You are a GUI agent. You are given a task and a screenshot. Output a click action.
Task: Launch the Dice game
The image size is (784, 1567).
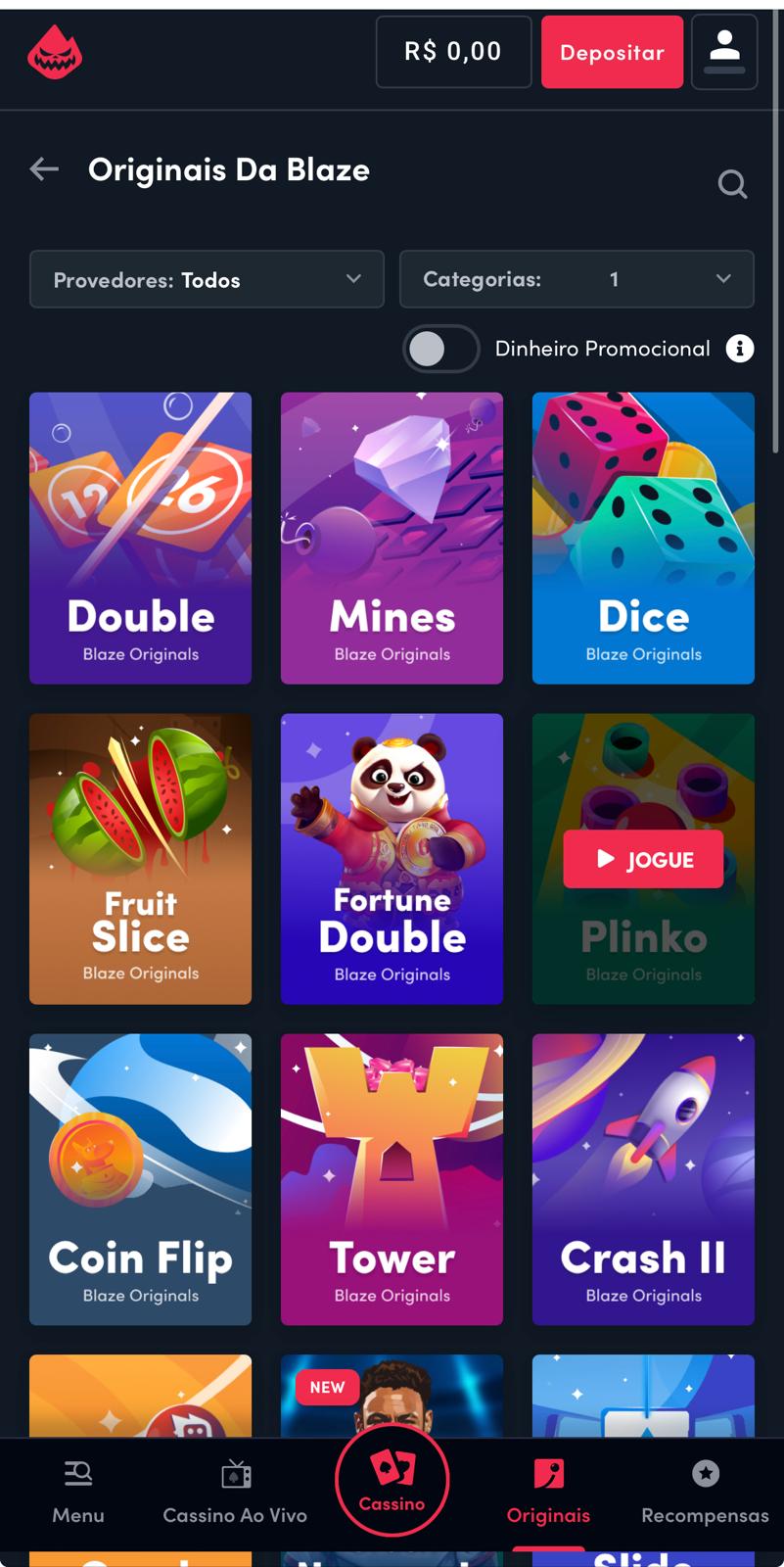coord(643,538)
